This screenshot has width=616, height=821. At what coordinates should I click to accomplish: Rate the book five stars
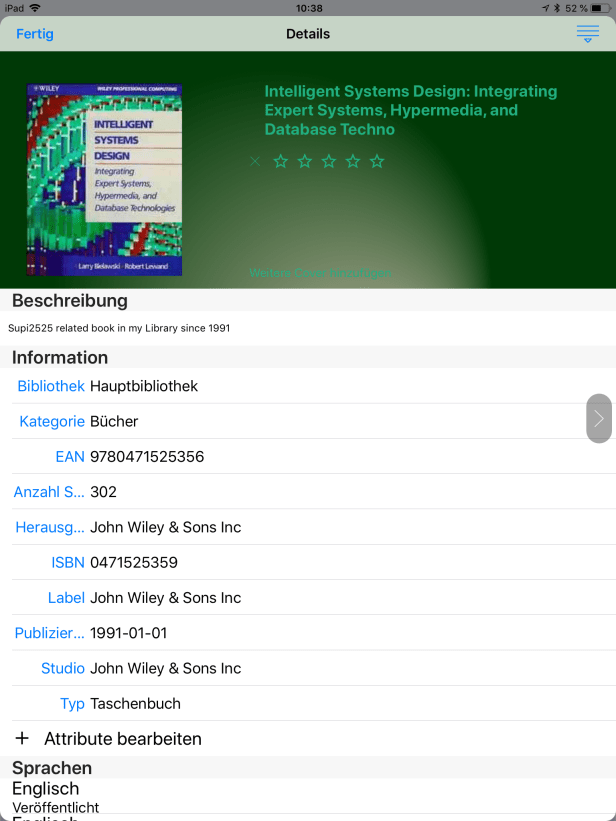(x=377, y=161)
